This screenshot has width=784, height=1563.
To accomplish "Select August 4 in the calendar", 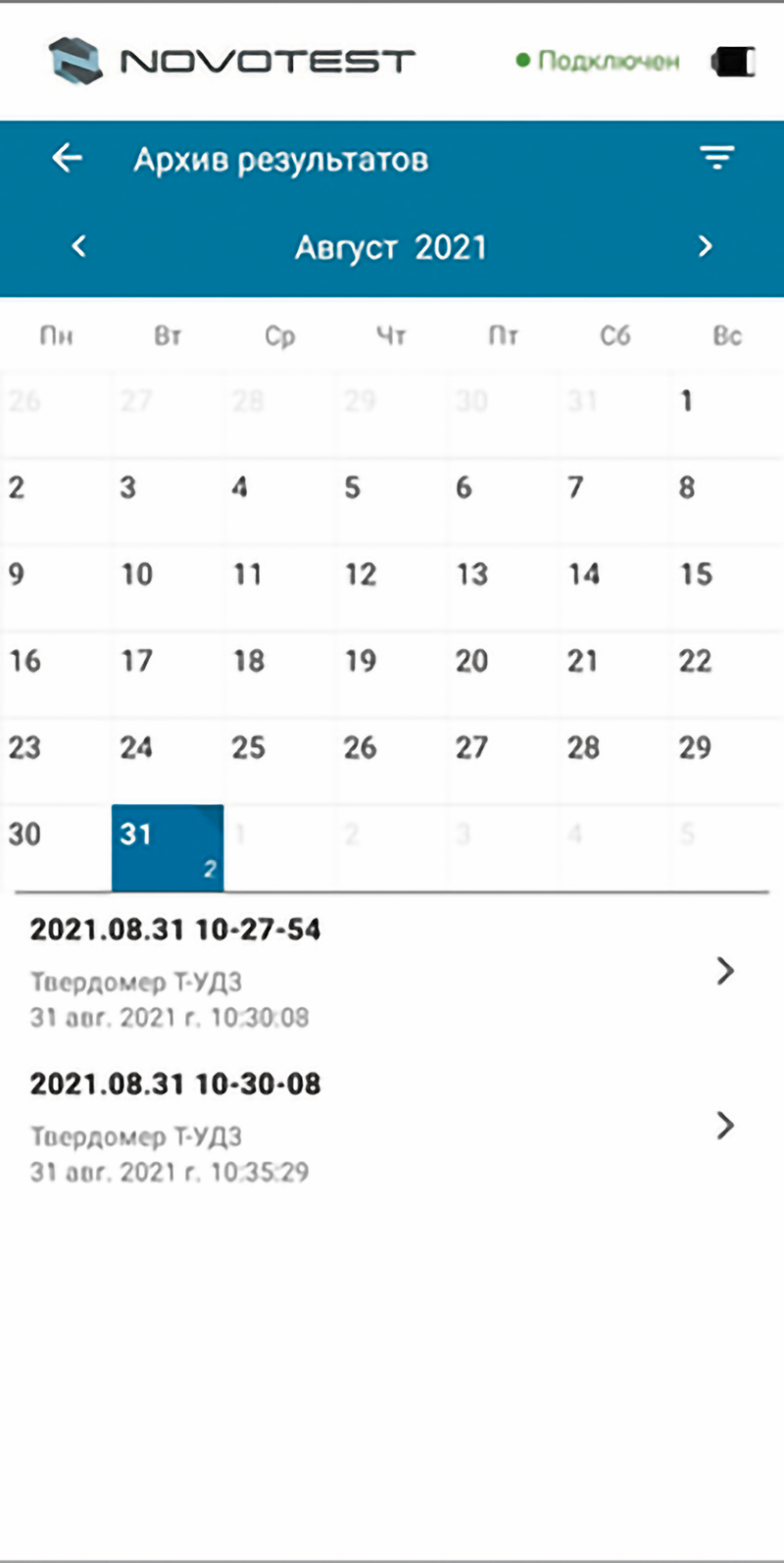I will [x=279, y=500].
